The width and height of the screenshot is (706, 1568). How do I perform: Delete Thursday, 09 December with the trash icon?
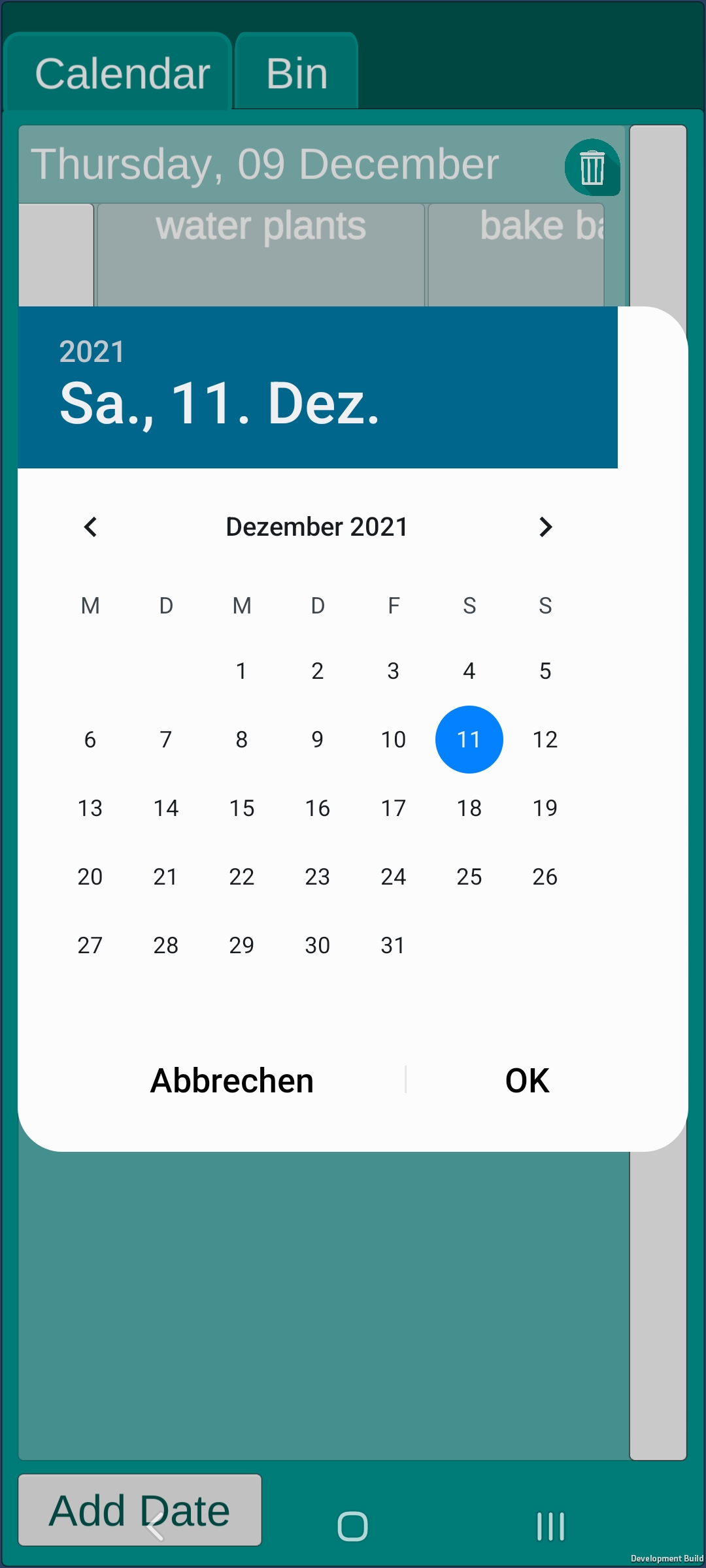(x=592, y=167)
